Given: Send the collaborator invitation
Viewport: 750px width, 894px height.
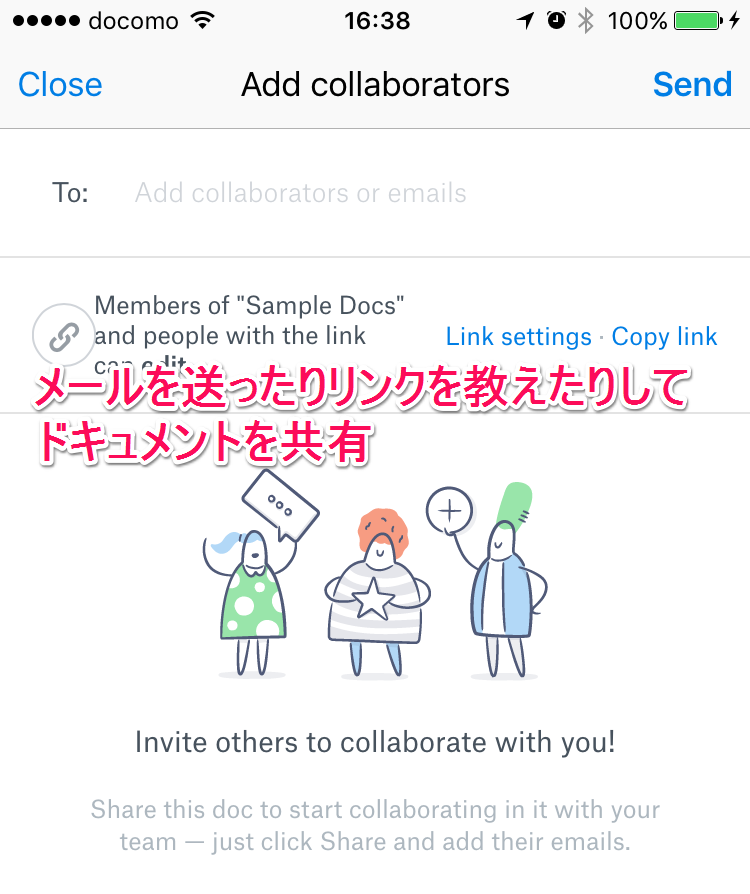Looking at the screenshot, I should click(692, 85).
